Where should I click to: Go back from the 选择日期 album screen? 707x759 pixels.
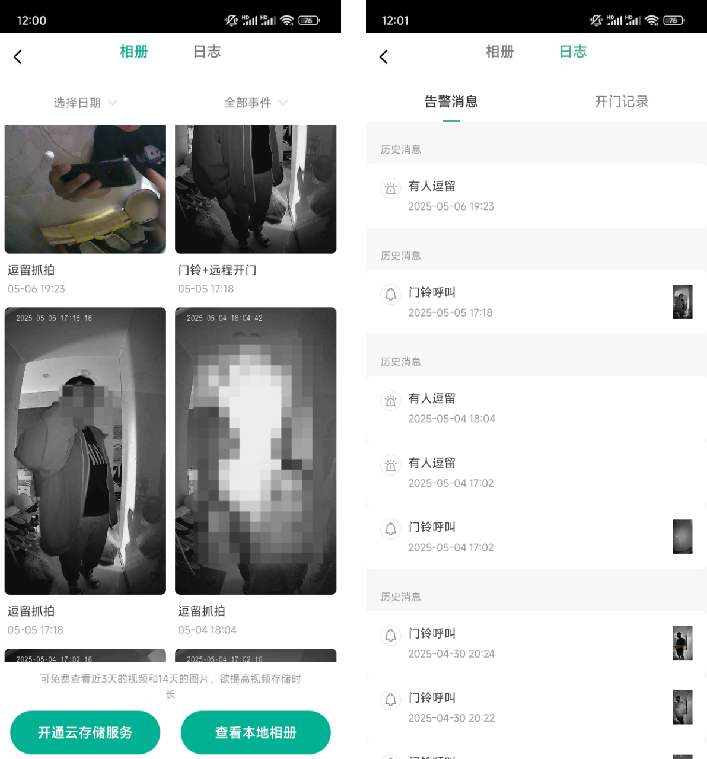coord(17,57)
